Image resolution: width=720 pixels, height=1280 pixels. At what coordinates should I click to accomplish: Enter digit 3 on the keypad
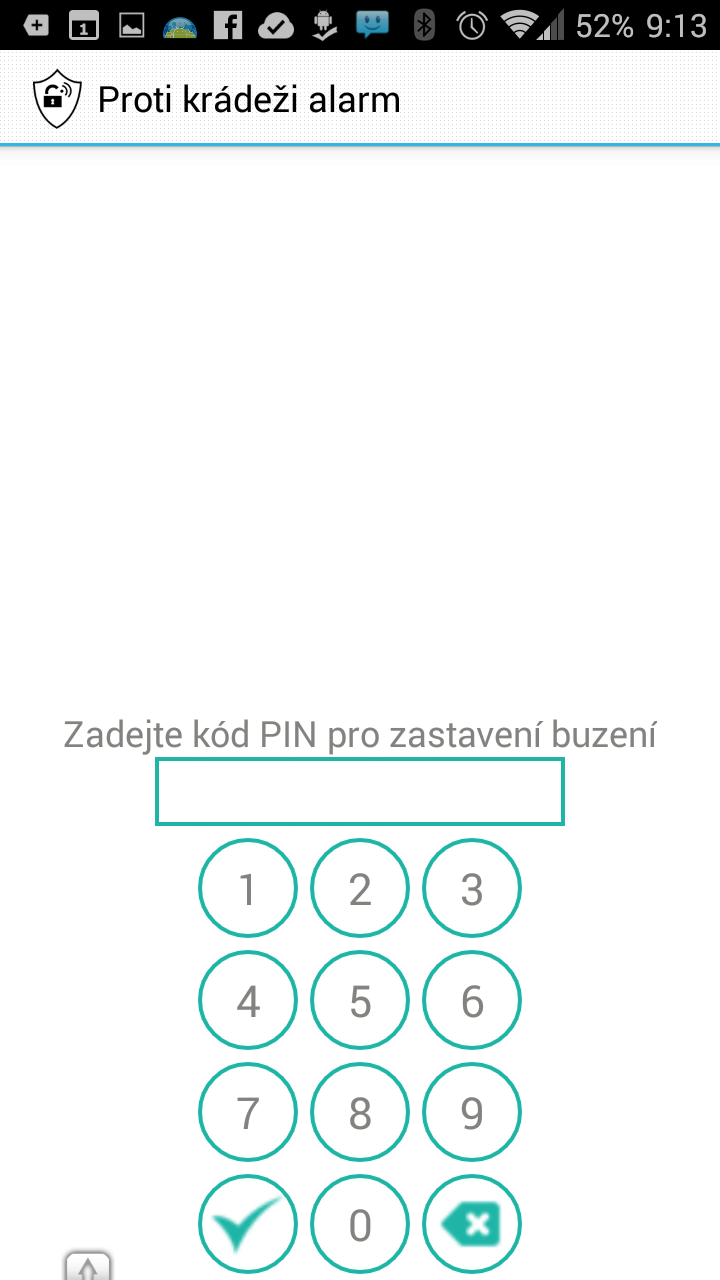pos(472,888)
